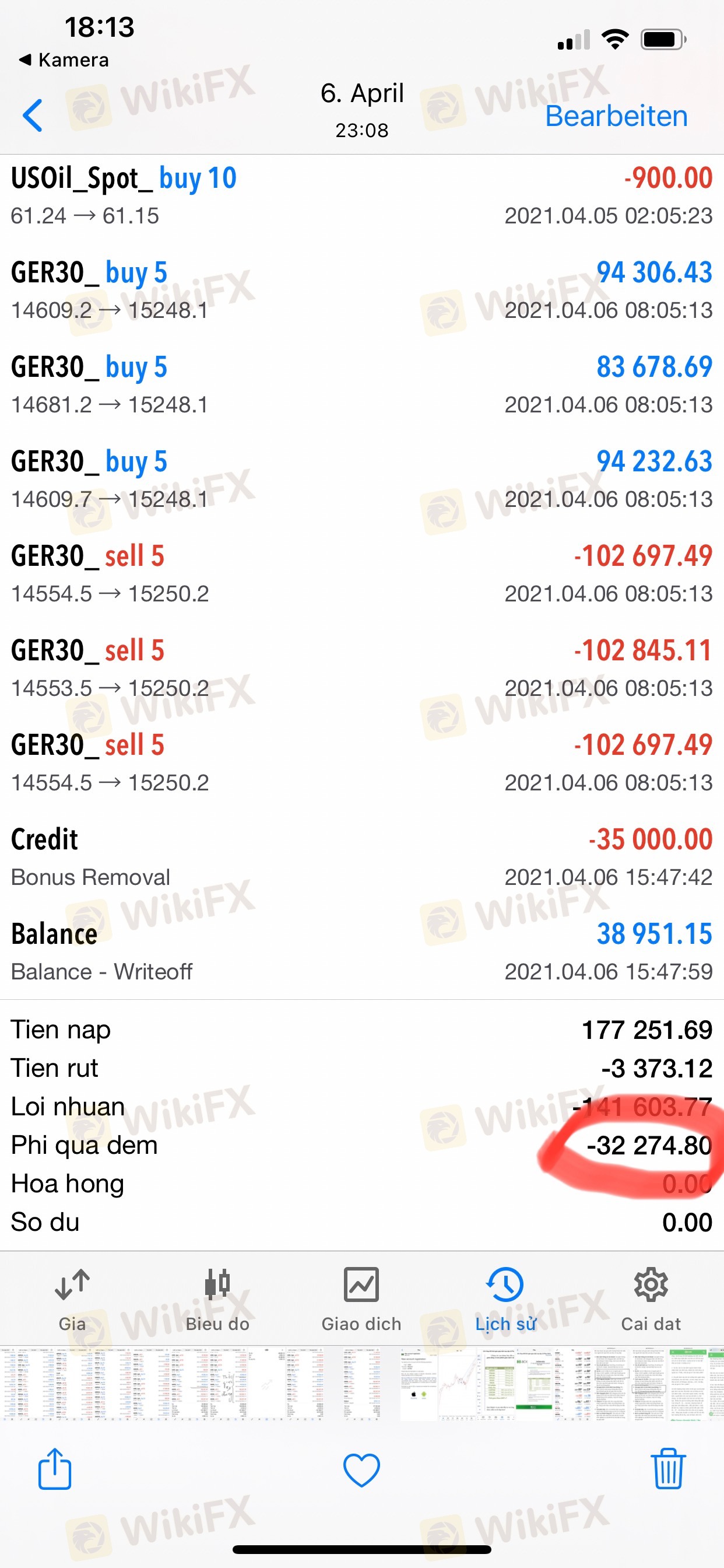Return to the Kamera app
724x1568 pixels.
tap(65, 60)
